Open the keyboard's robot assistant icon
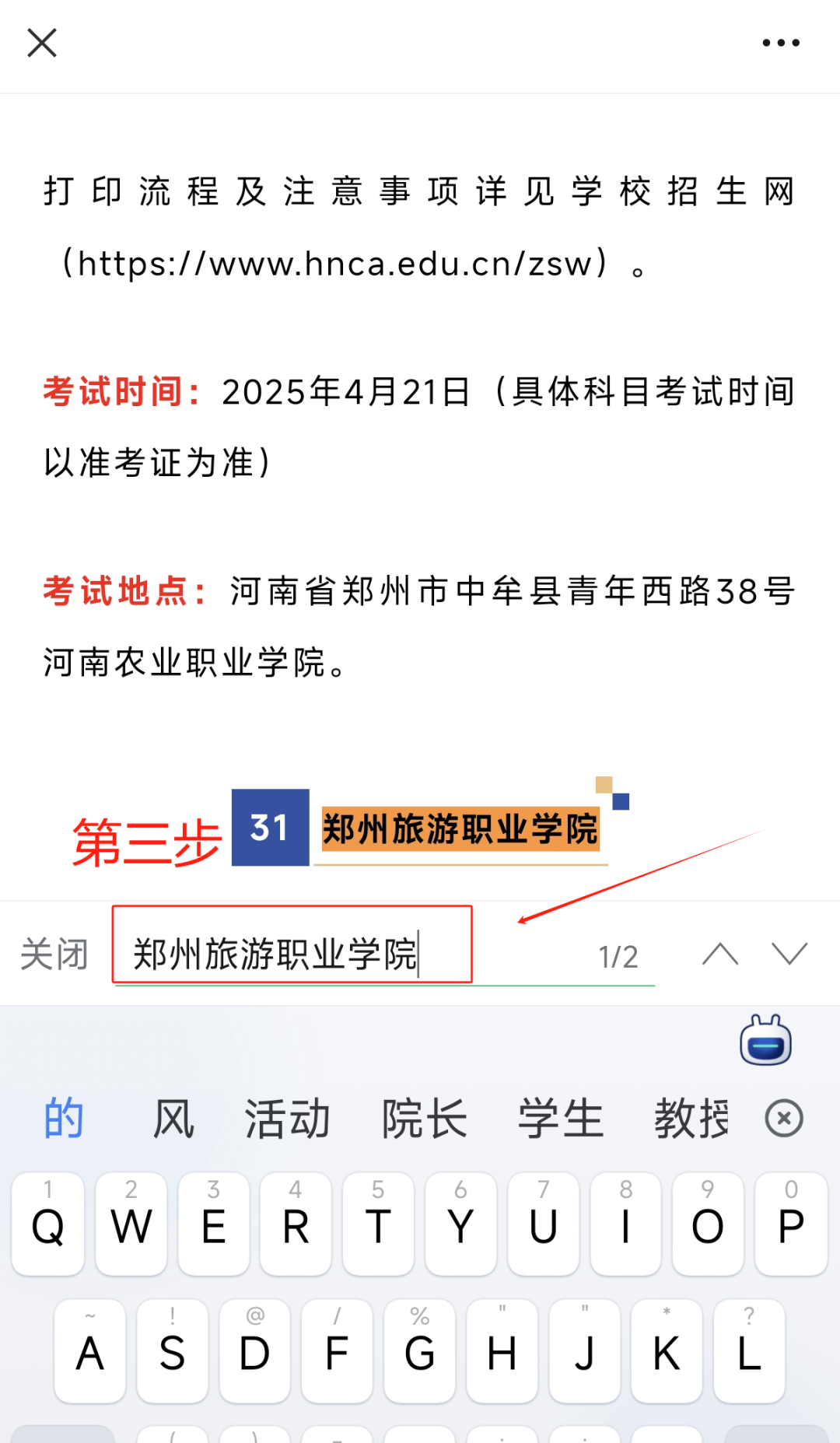The image size is (840, 1443). click(765, 1040)
